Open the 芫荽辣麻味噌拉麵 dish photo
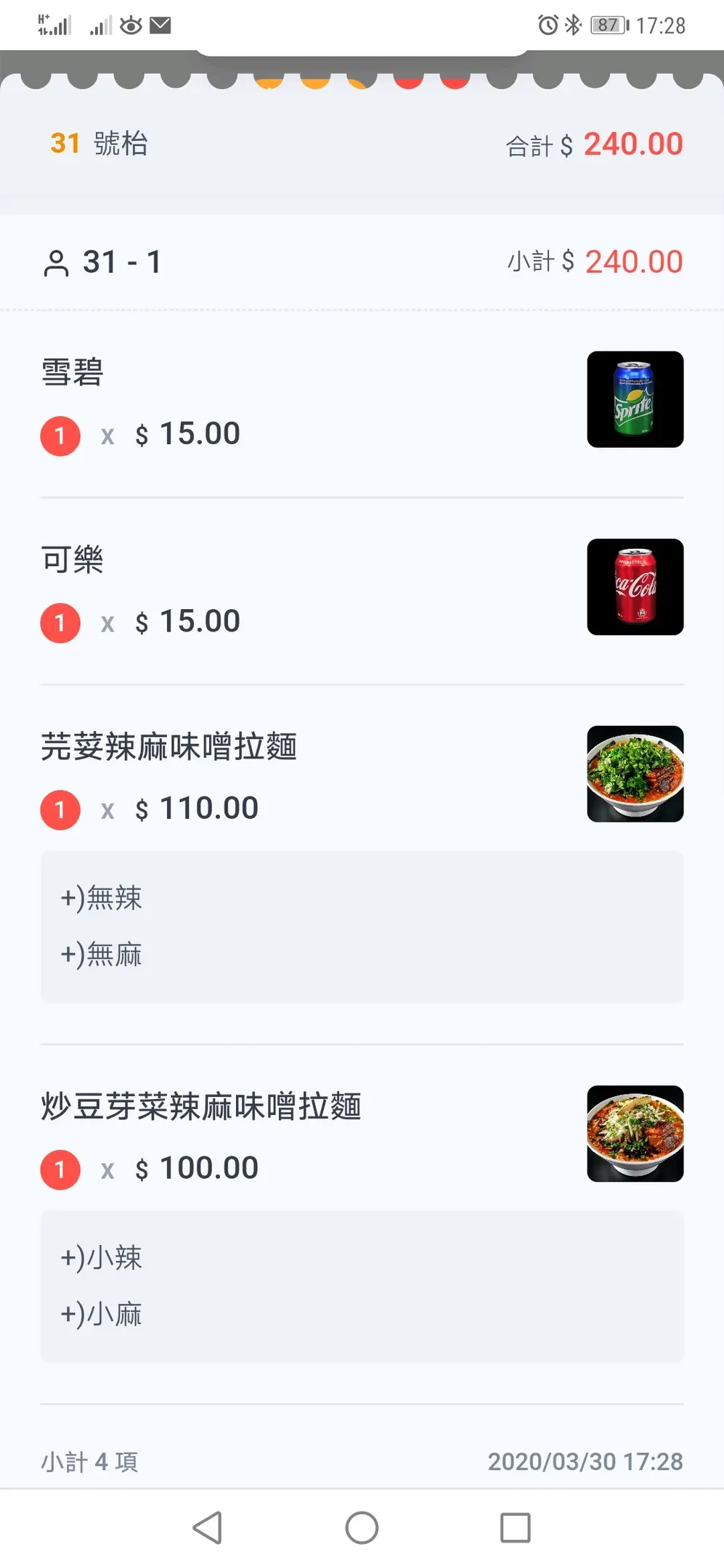Viewport: 724px width, 1568px height. click(x=635, y=774)
